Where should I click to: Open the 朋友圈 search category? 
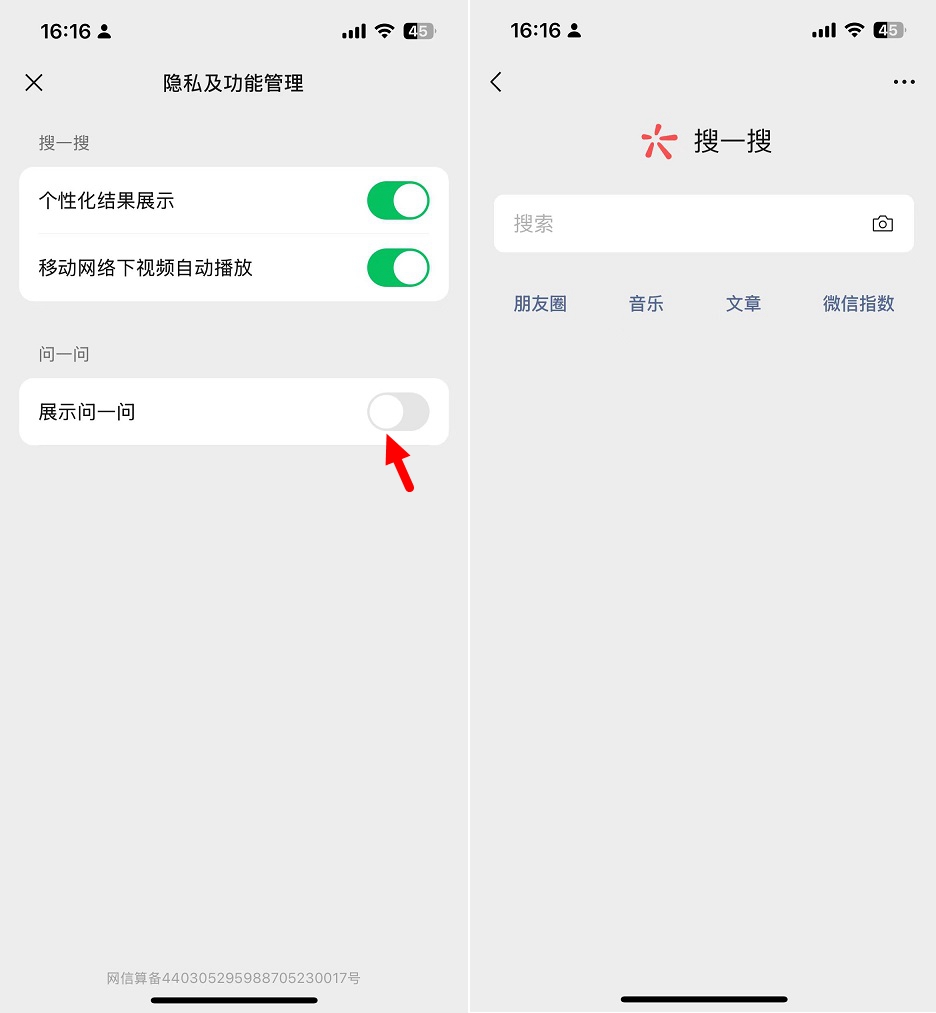(540, 303)
